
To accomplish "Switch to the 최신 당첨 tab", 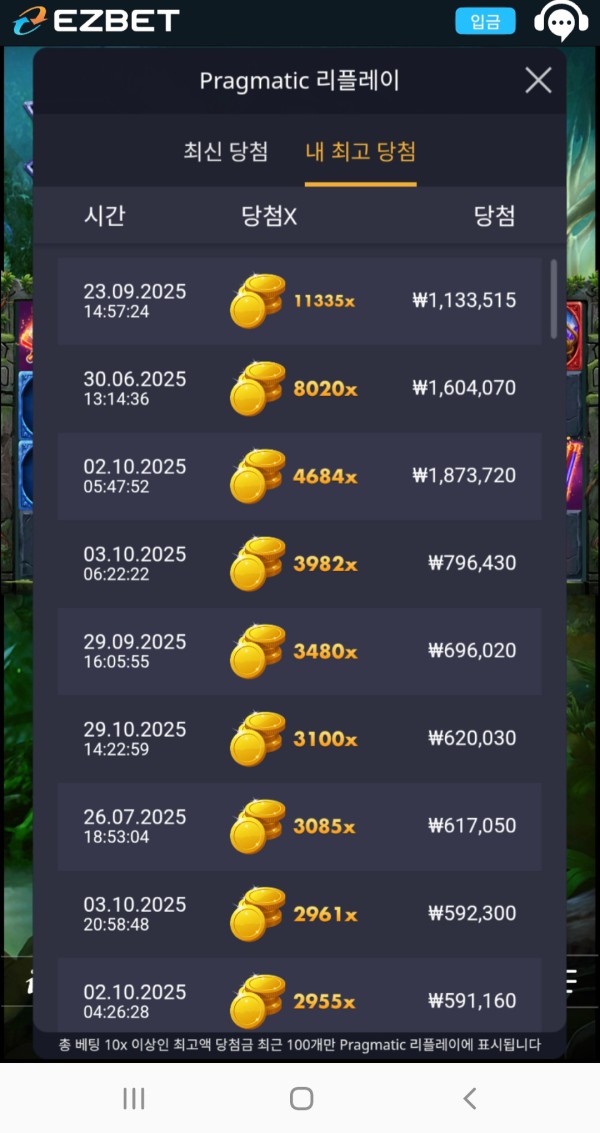I will tap(226, 152).
